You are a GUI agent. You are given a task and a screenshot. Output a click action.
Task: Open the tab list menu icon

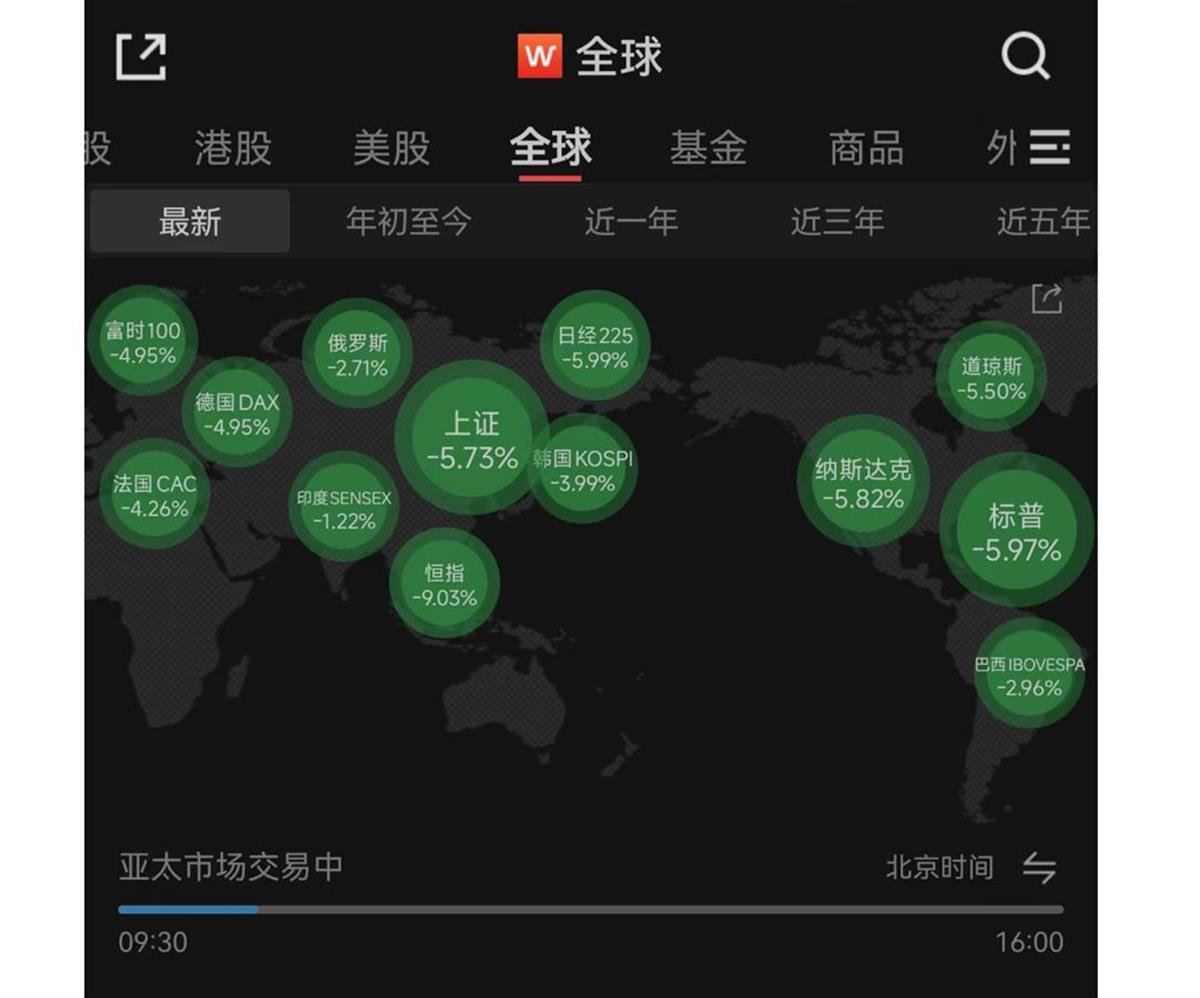click(1050, 148)
